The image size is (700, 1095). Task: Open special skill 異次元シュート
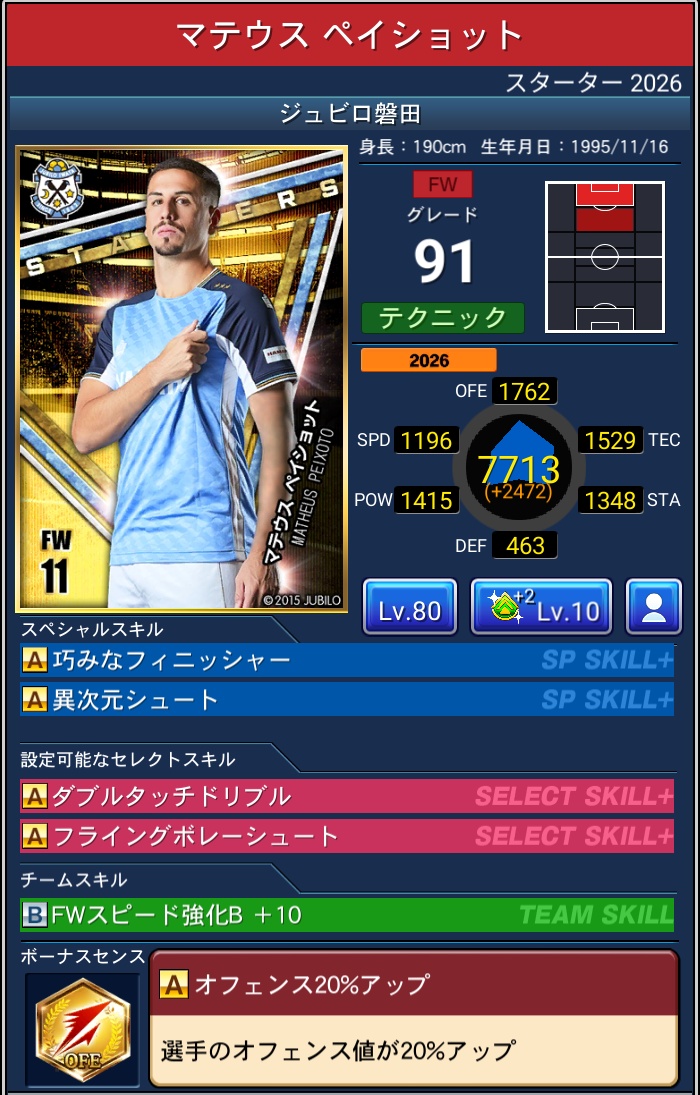coord(347,700)
